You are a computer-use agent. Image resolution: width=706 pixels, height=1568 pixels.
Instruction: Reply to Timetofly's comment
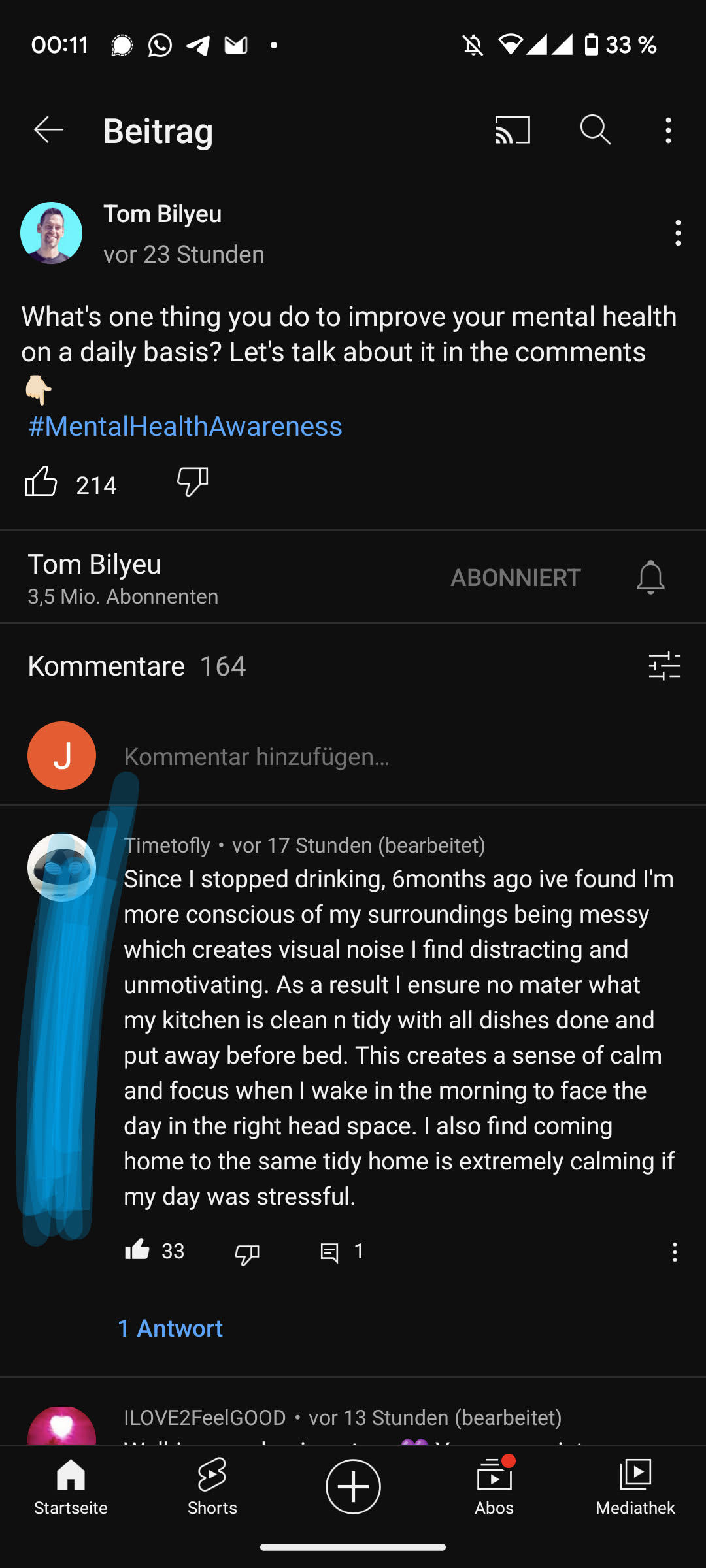coord(329,1252)
